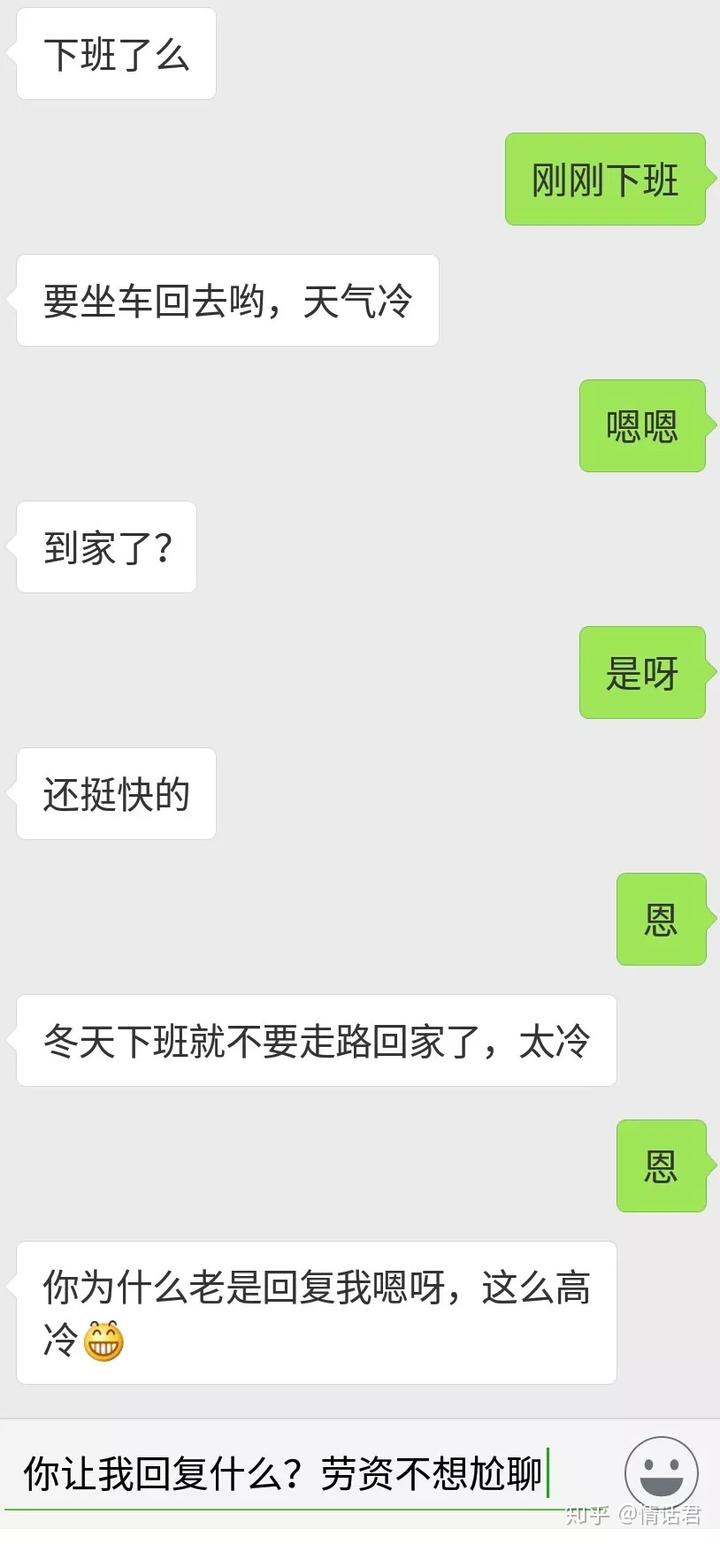Select the first 嗯嗯 green bubble
This screenshot has height=1544, width=720.
click(x=643, y=425)
